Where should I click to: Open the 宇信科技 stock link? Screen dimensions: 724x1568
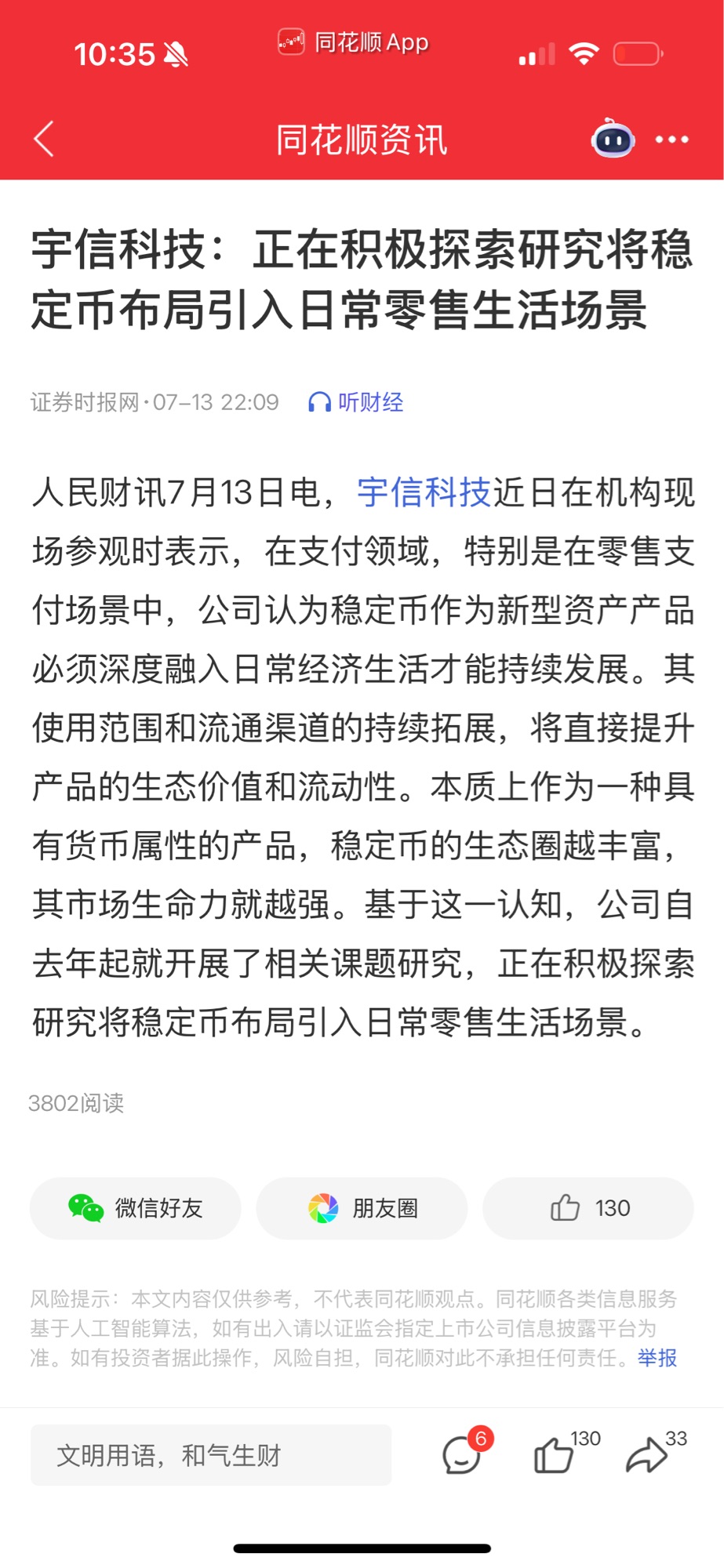(x=424, y=492)
